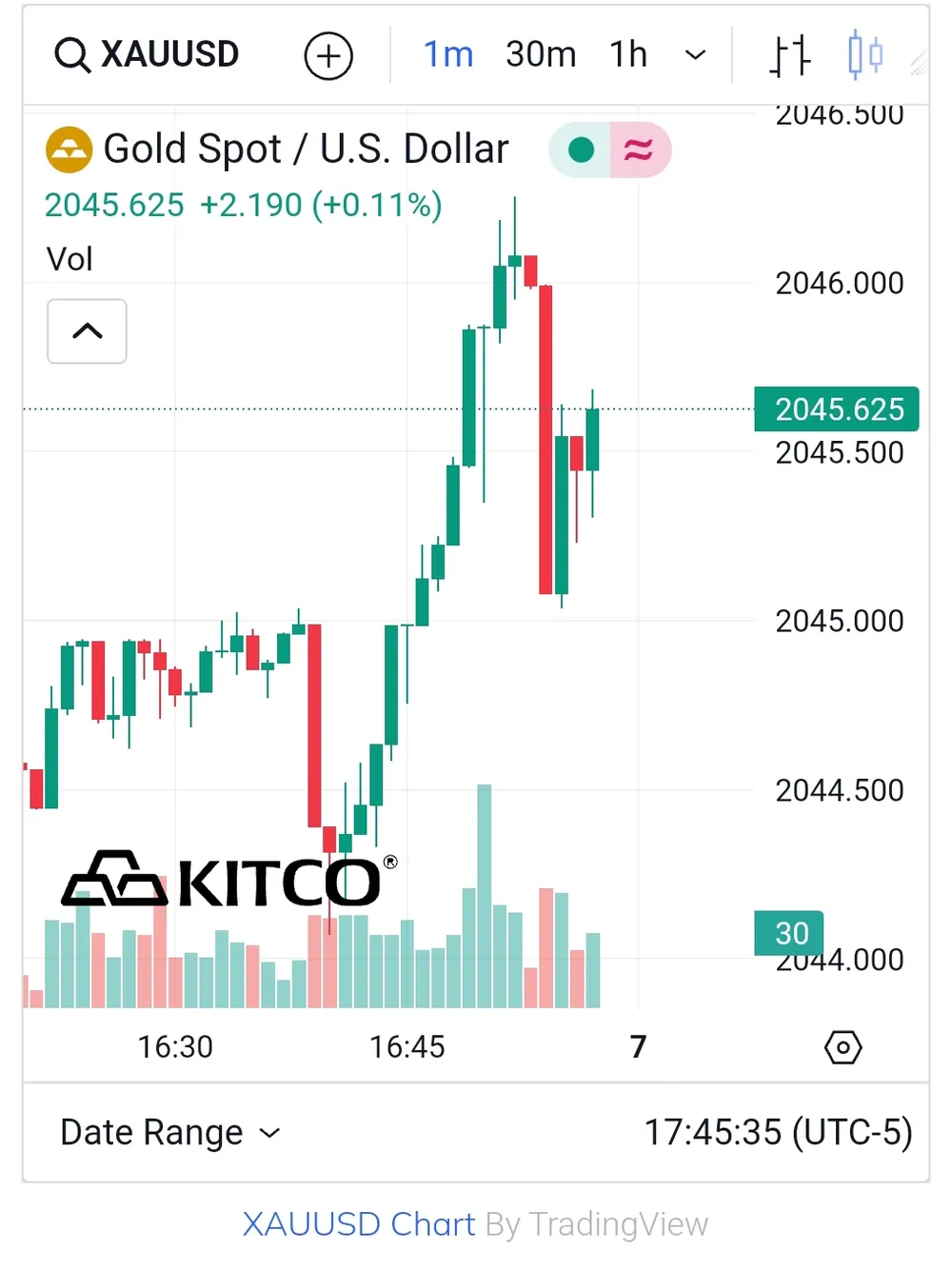
Task: Collapse the indicator legend arrow
Action: coord(87,331)
